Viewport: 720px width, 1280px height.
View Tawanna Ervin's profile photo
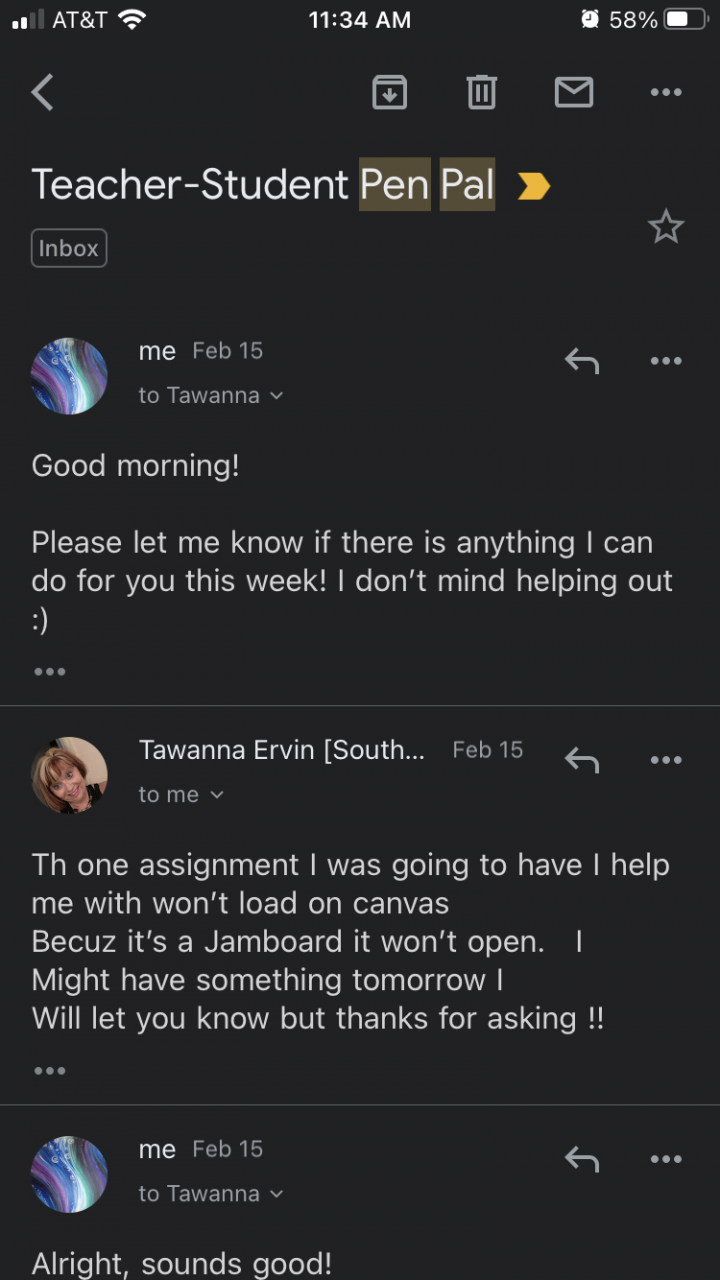69,775
